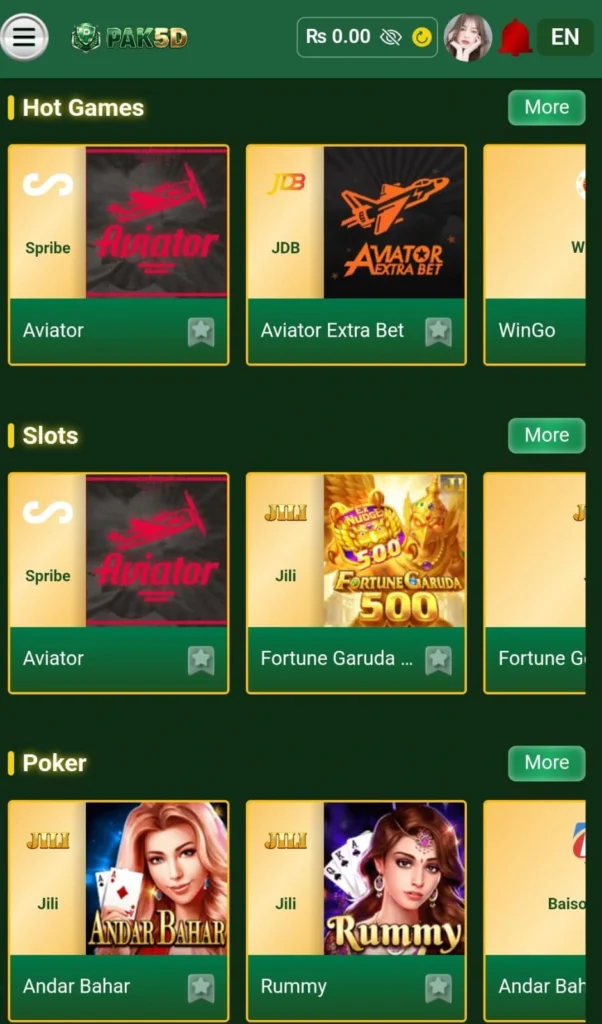602x1024 pixels.
Task: Star the Fortune Garuda game
Action: (x=438, y=660)
